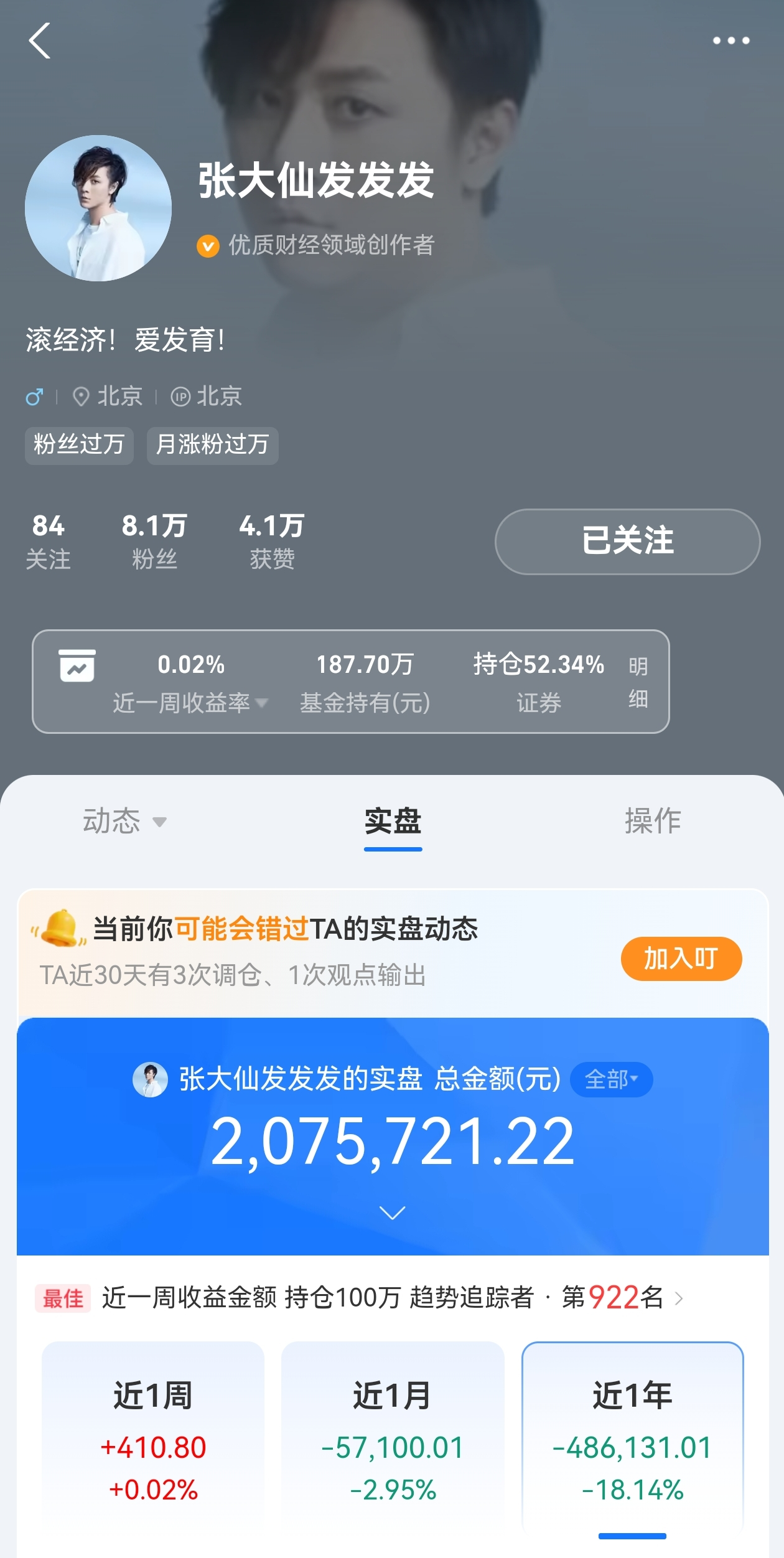Switch to the 动态 tab
This screenshot has height=1558, width=784.
(124, 821)
